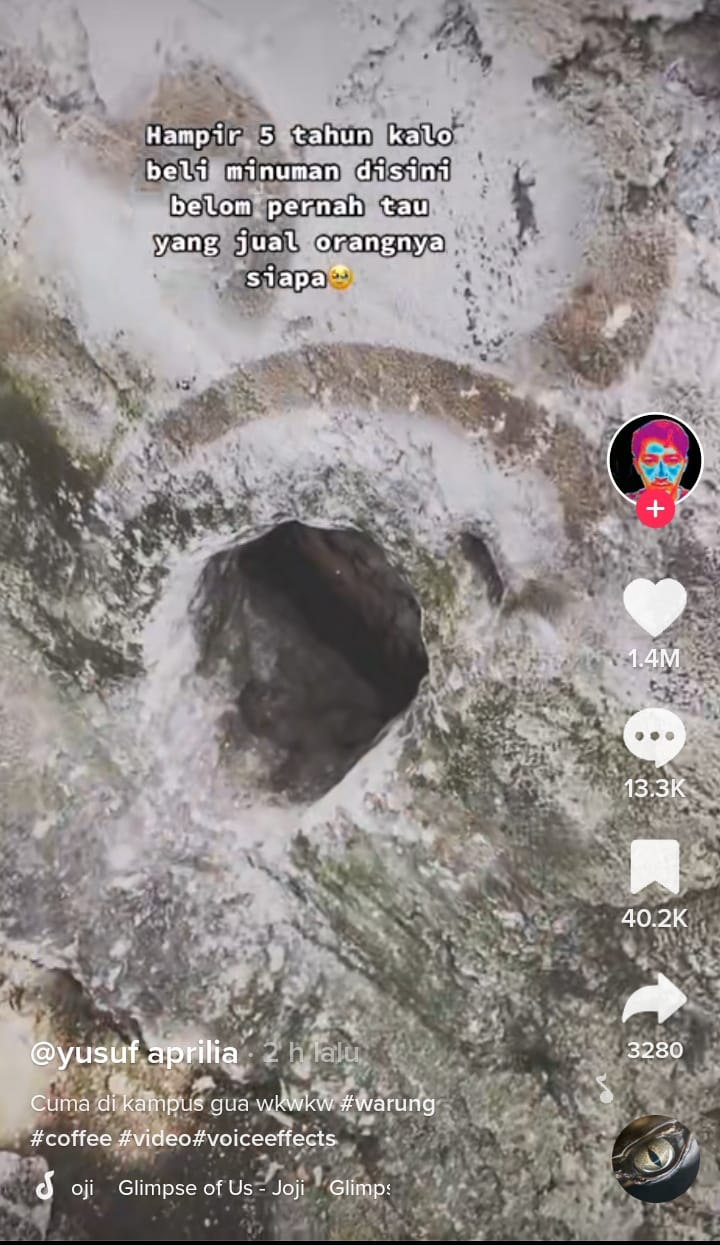Open Glimpse of Us - Joji sound

point(211,1188)
